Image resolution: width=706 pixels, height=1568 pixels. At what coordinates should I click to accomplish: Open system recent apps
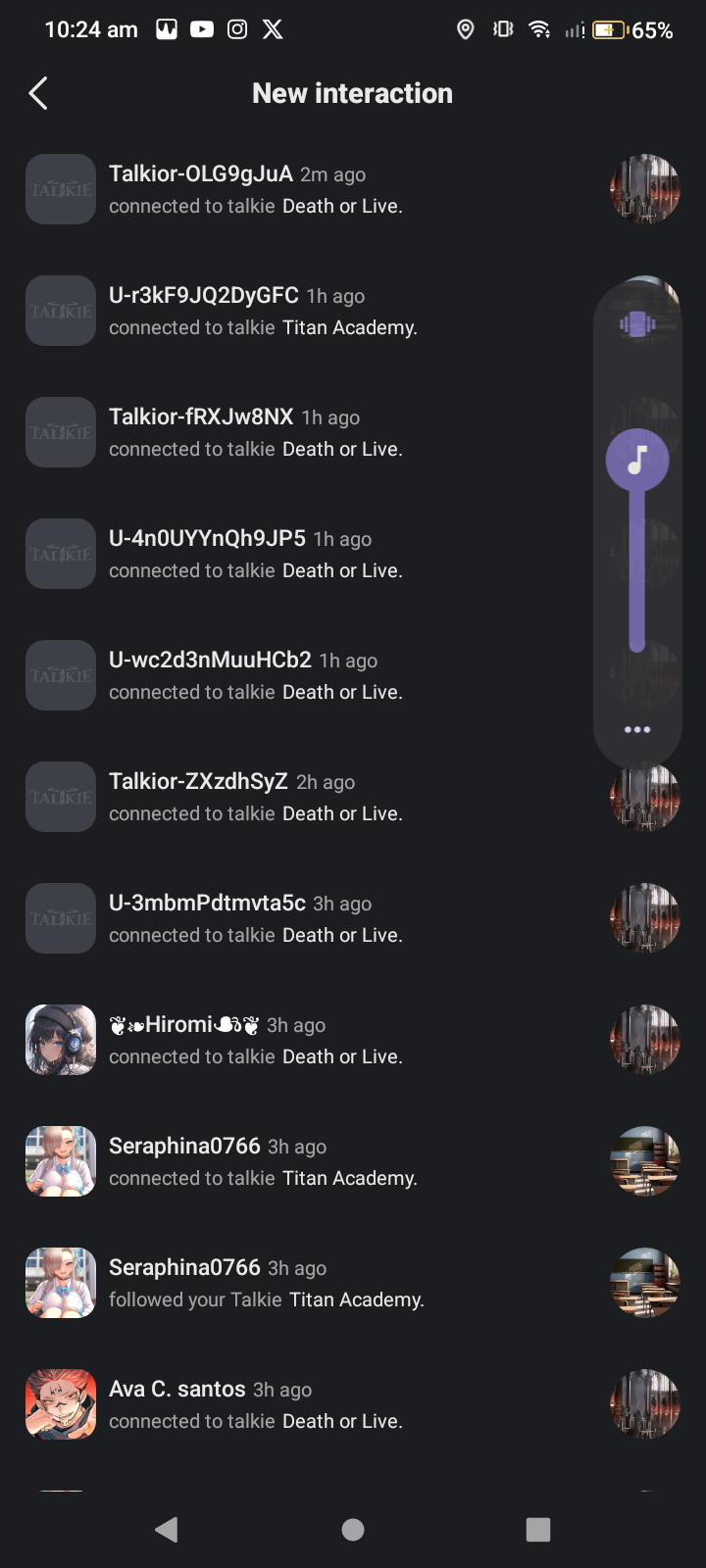537,1530
